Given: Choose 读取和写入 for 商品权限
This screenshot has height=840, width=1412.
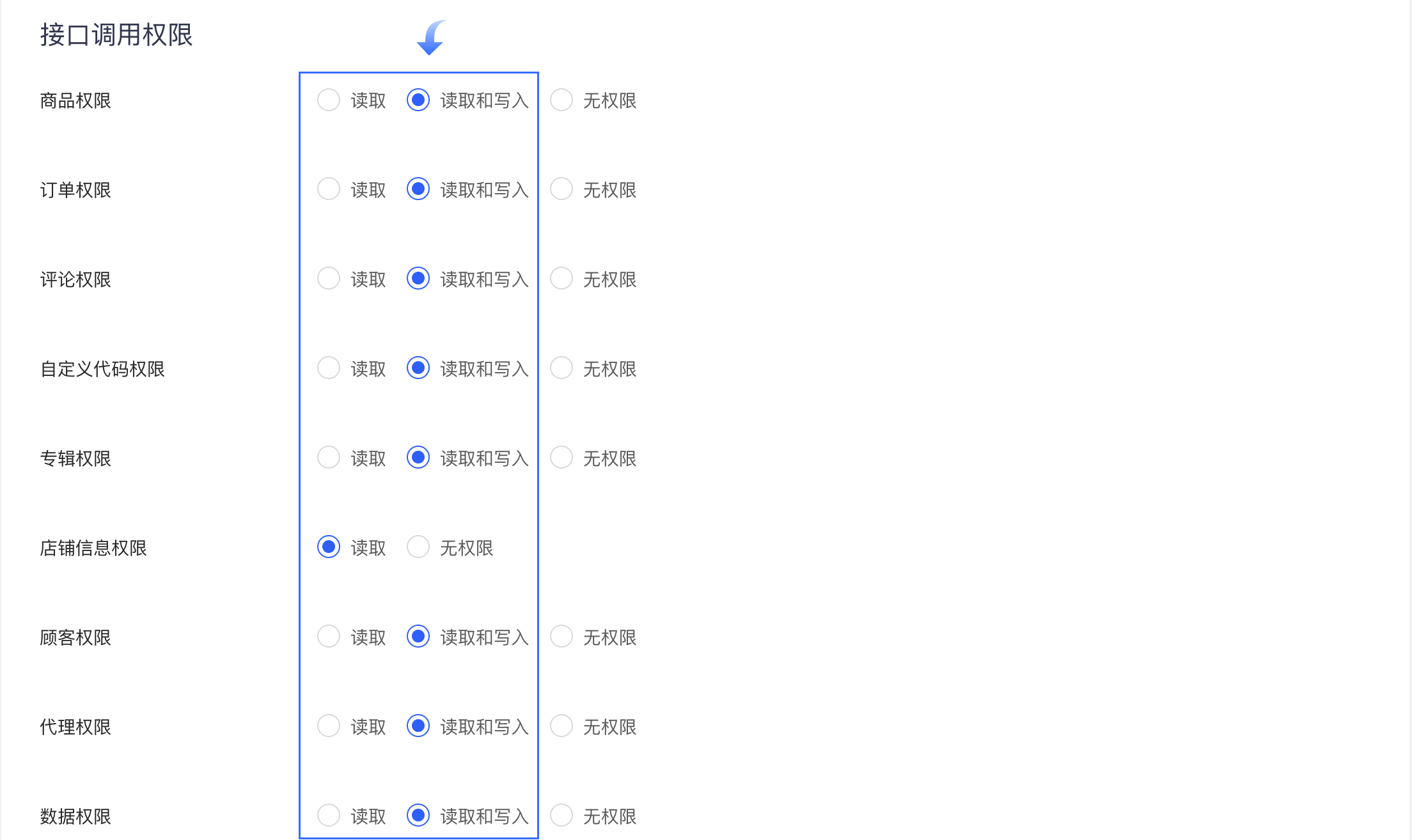Looking at the screenshot, I should [418, 100].
